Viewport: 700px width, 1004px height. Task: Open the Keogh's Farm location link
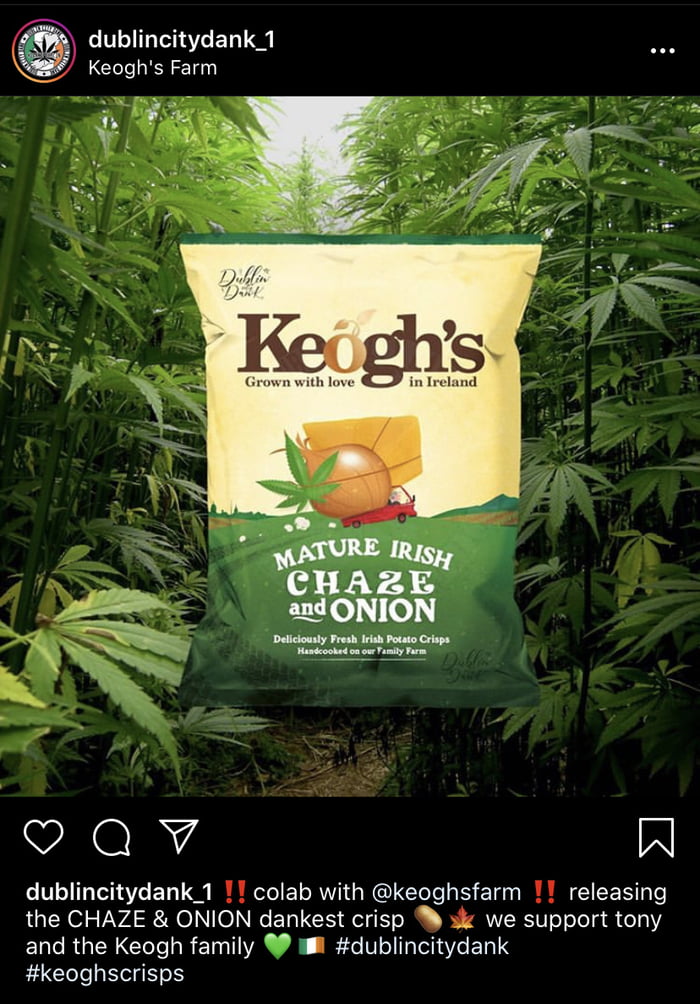tap(152, 68)
